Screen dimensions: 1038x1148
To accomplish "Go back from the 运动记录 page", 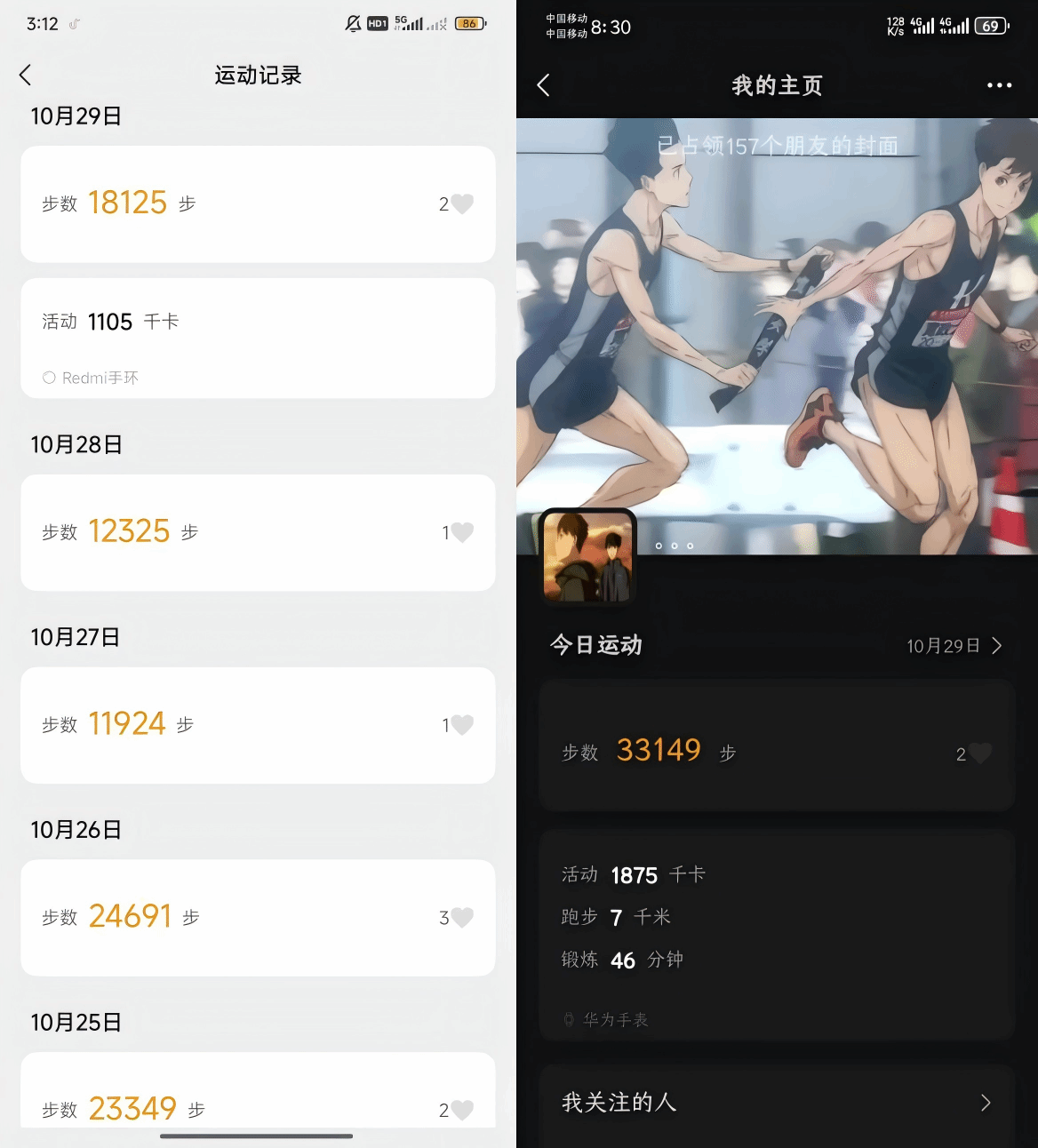I will [26, 76].
